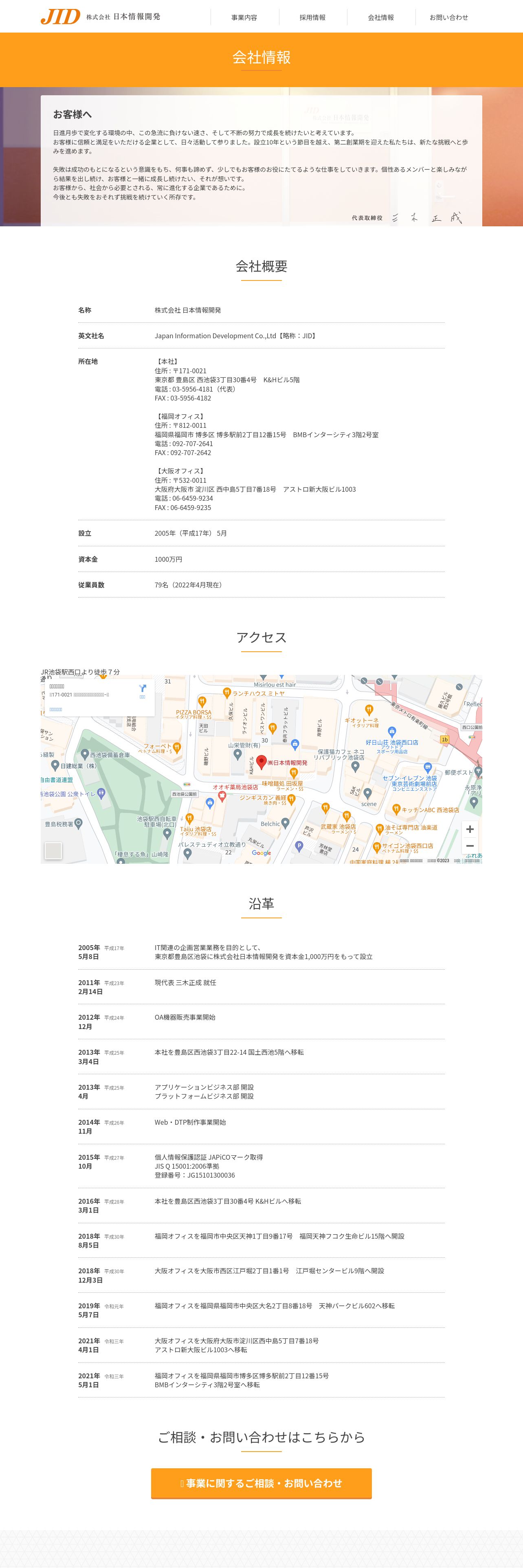Switch map layer with the bottom-left thumbnail
Image resolution: width=523 pixels, height=1568 pixels.
(x=54, y=850)
